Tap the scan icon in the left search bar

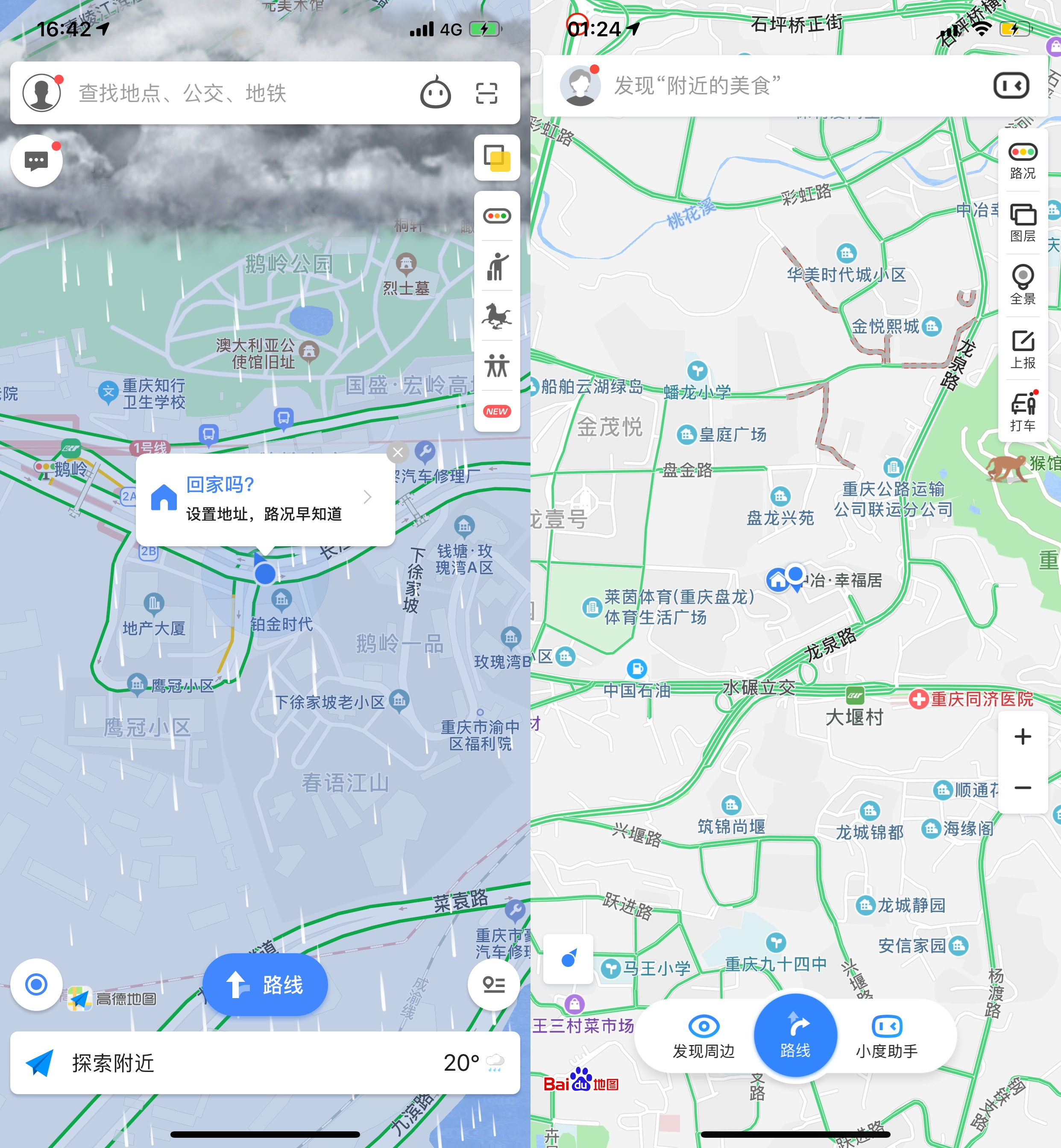click(x=486, y=93)
